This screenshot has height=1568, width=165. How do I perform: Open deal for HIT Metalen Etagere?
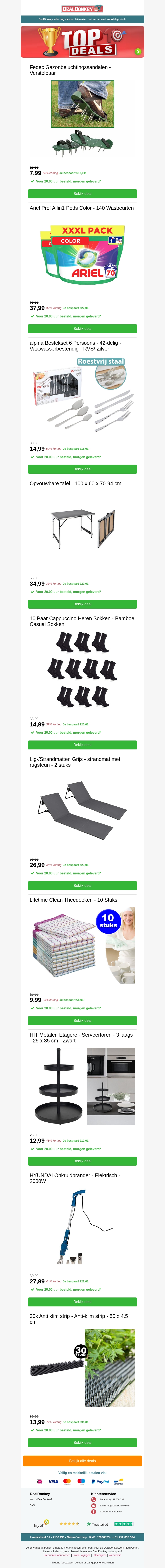(x=82, y=1161)
